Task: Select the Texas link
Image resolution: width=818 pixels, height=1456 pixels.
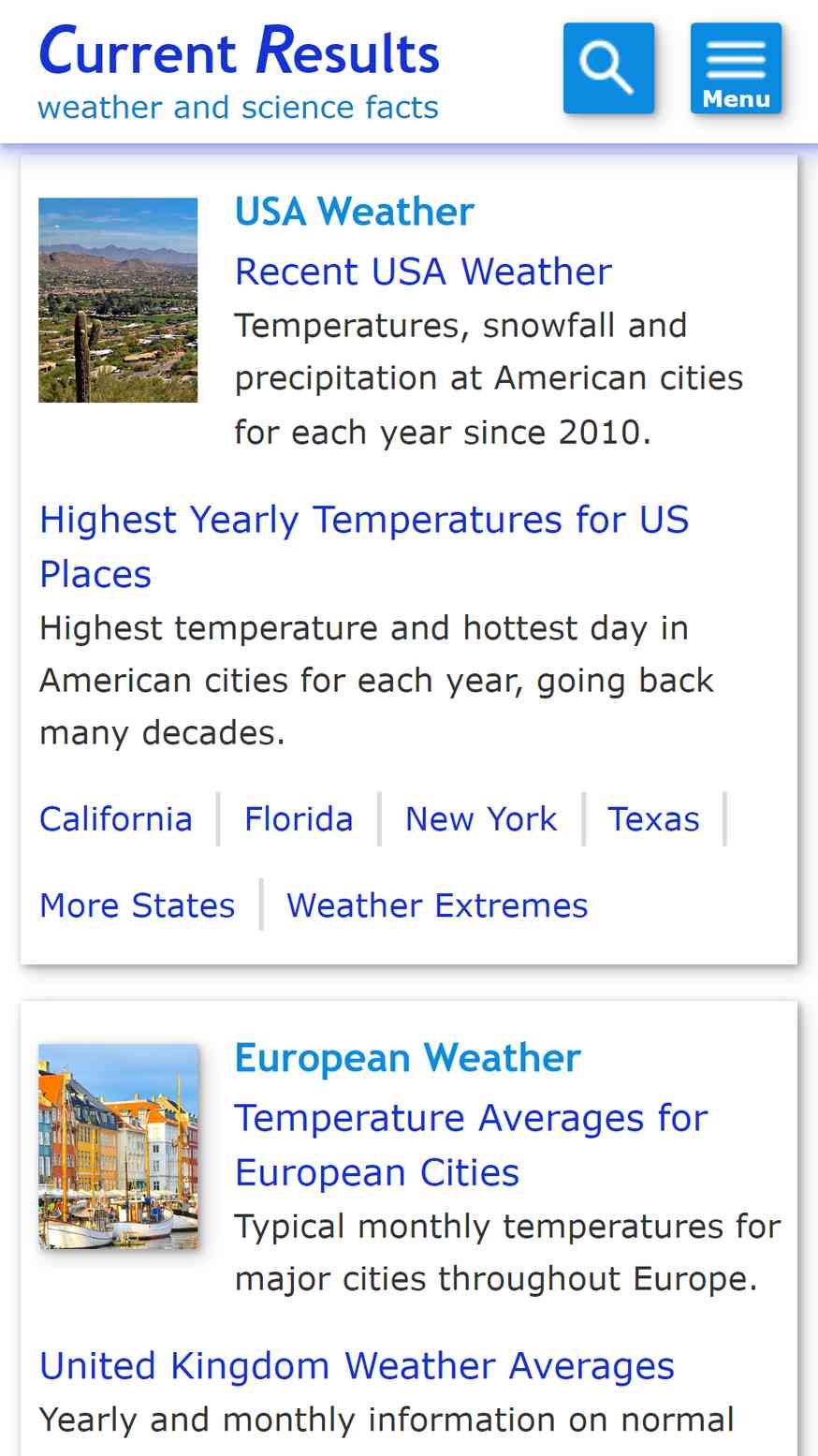Action: [654, 819]
